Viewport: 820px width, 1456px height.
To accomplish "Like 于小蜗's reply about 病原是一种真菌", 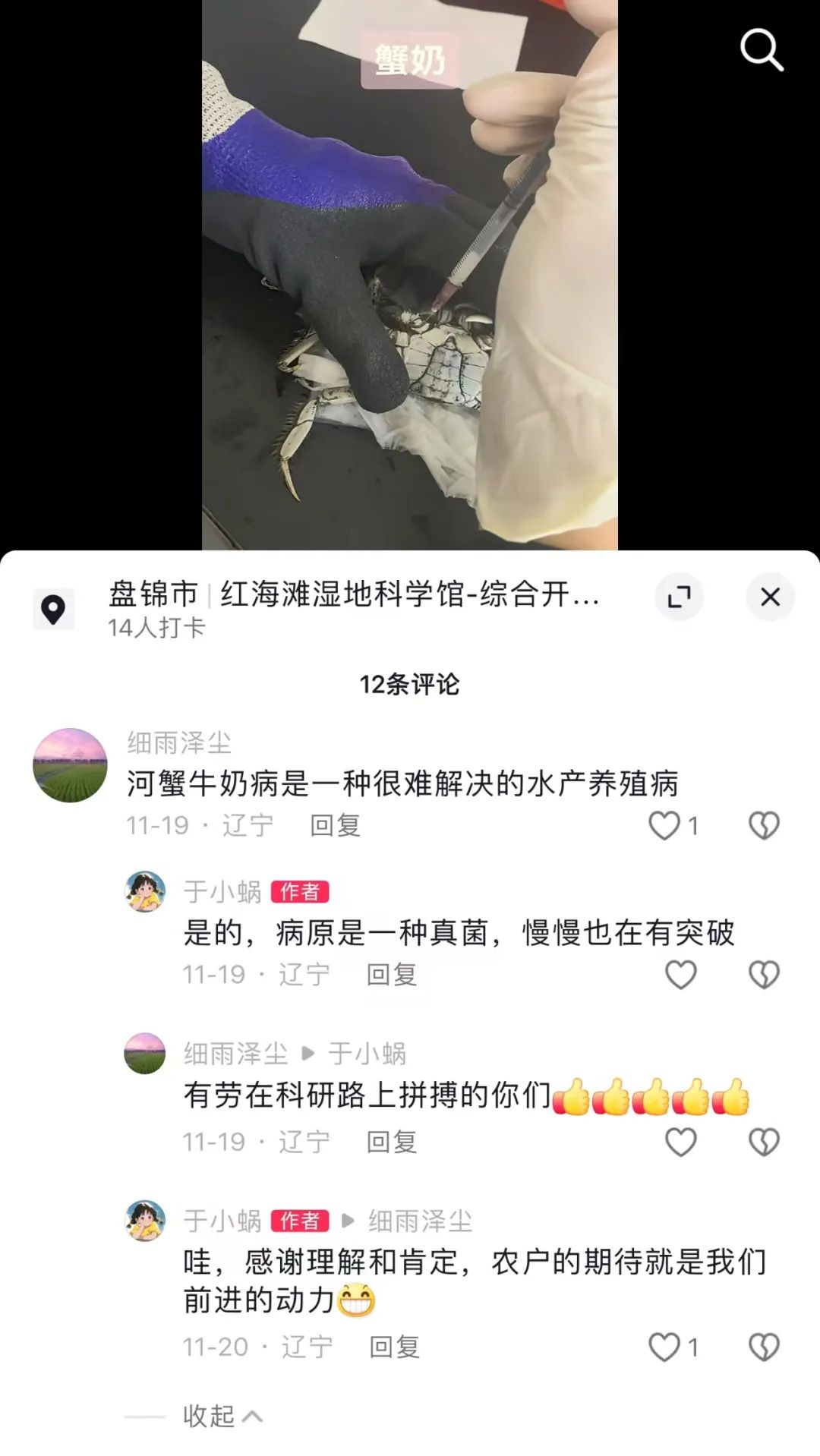I will click(x=681, y=975).
